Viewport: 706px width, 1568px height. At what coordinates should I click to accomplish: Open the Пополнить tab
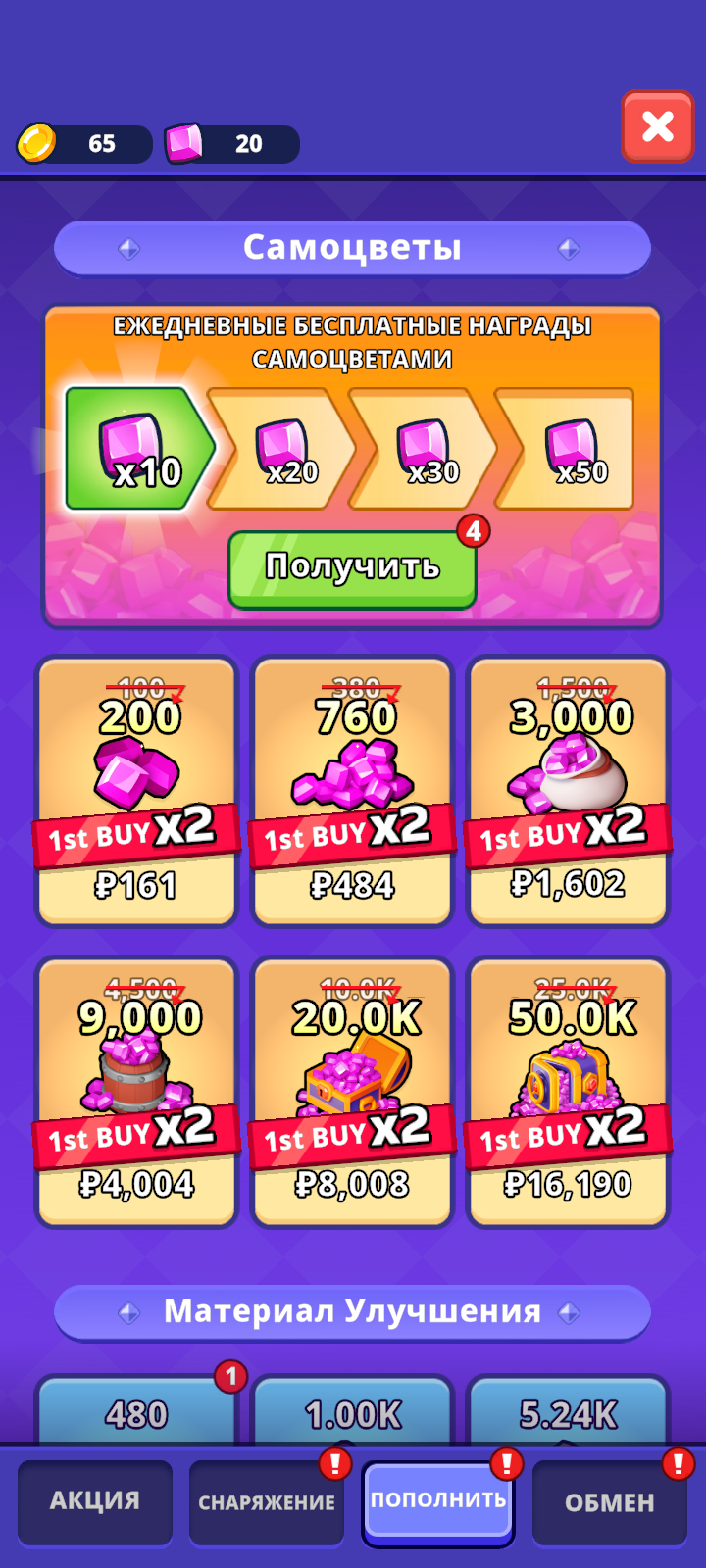(438, 1500)
